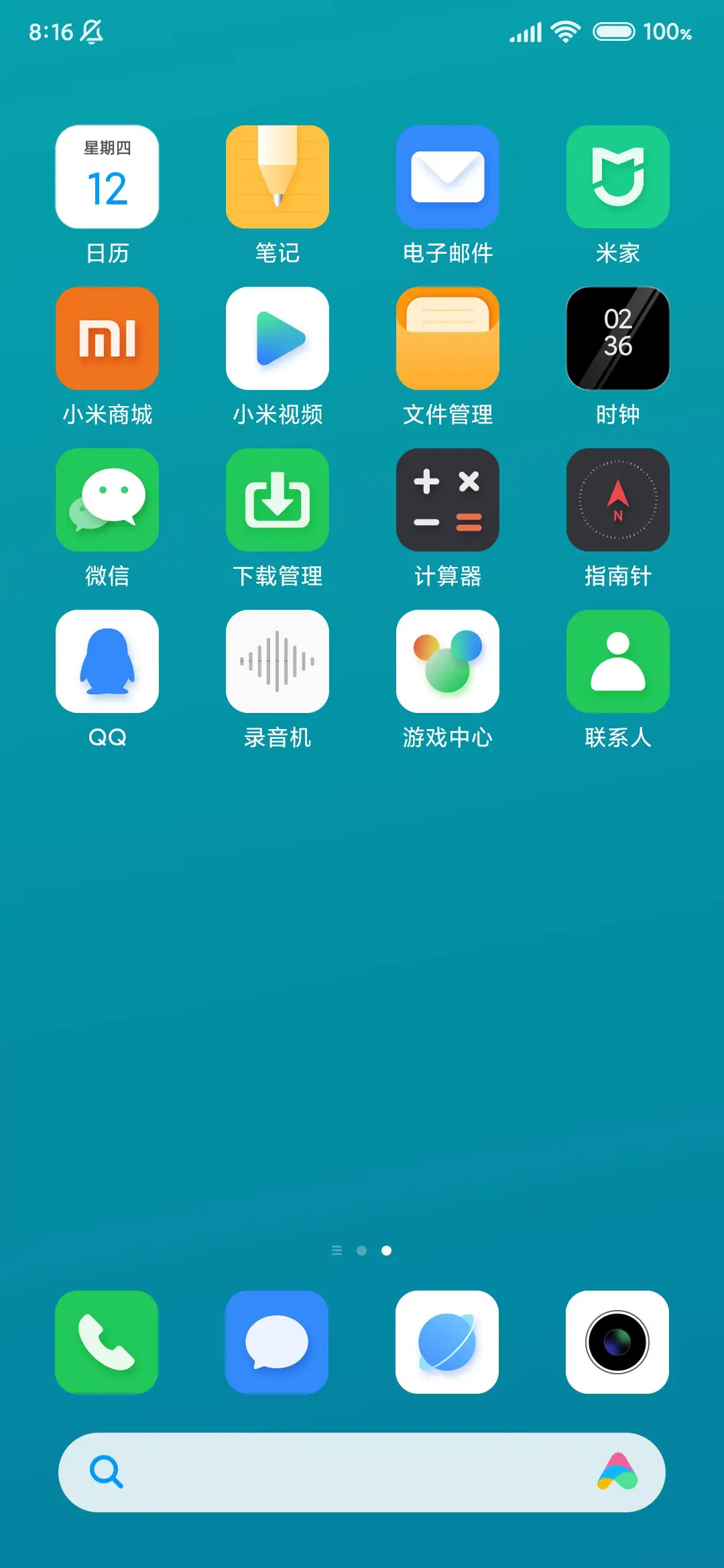The width and height of the screenshot is (724, 1568).
Task: Open the 指南针 (Compass) app
Action: tap(617, 500)
